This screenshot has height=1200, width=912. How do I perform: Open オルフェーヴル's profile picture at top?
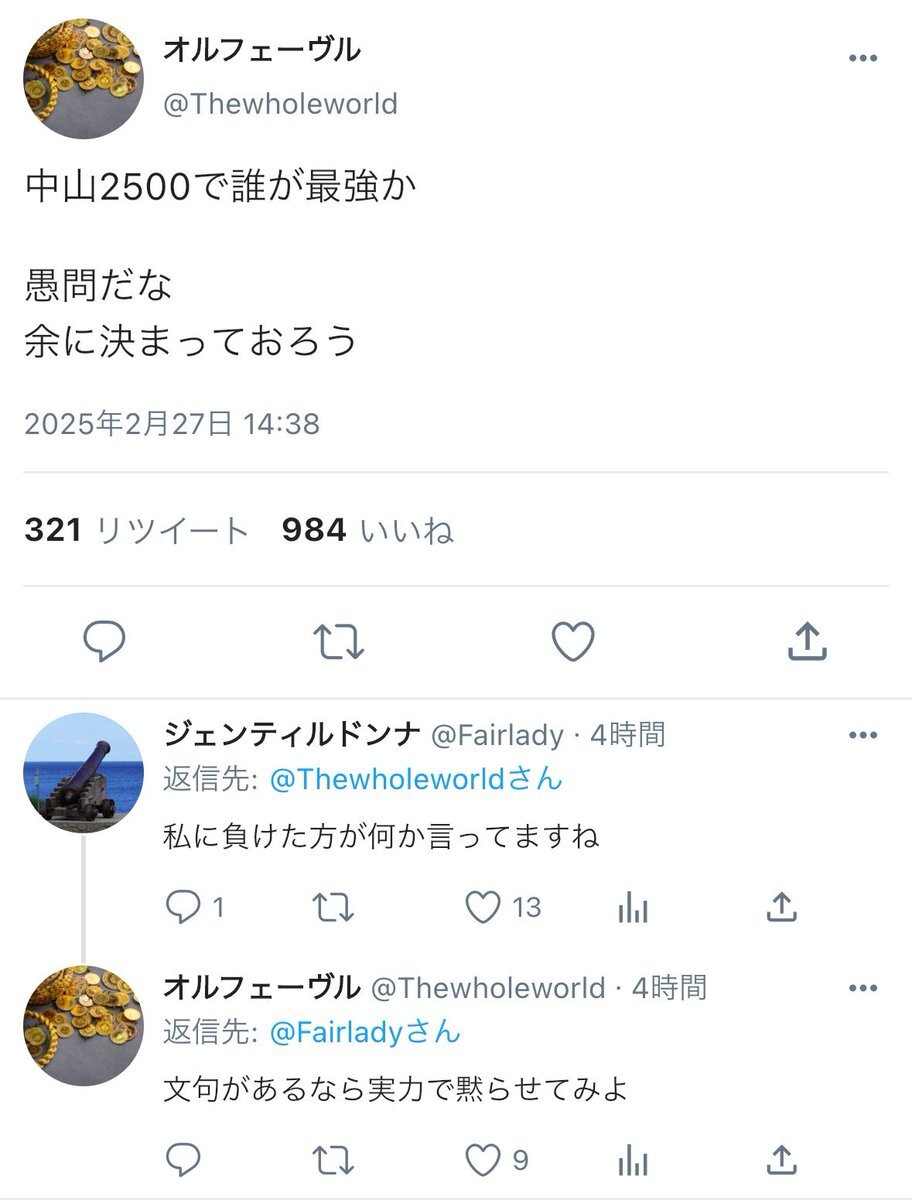83,79
